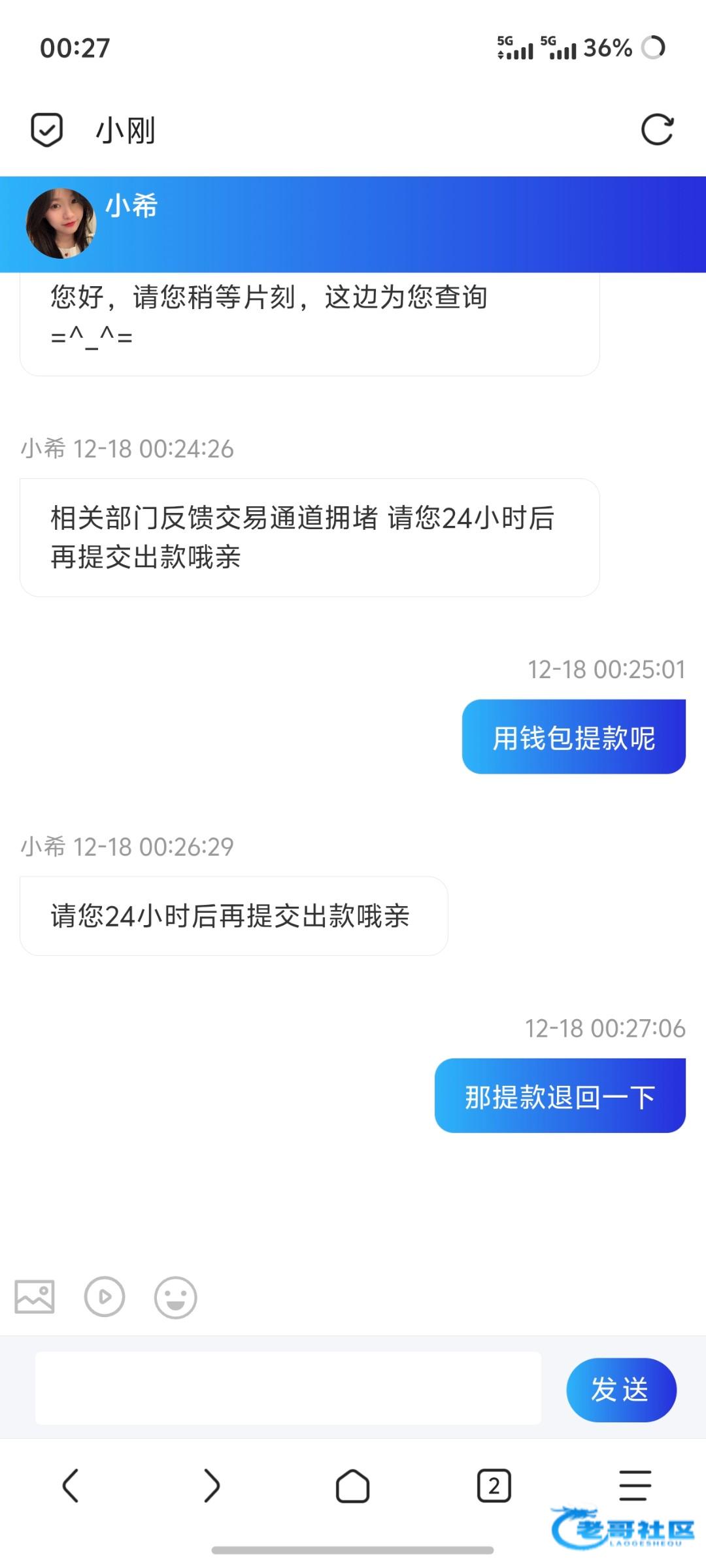
Task: View the two open browser tabs
Action: coord(494,1486)
